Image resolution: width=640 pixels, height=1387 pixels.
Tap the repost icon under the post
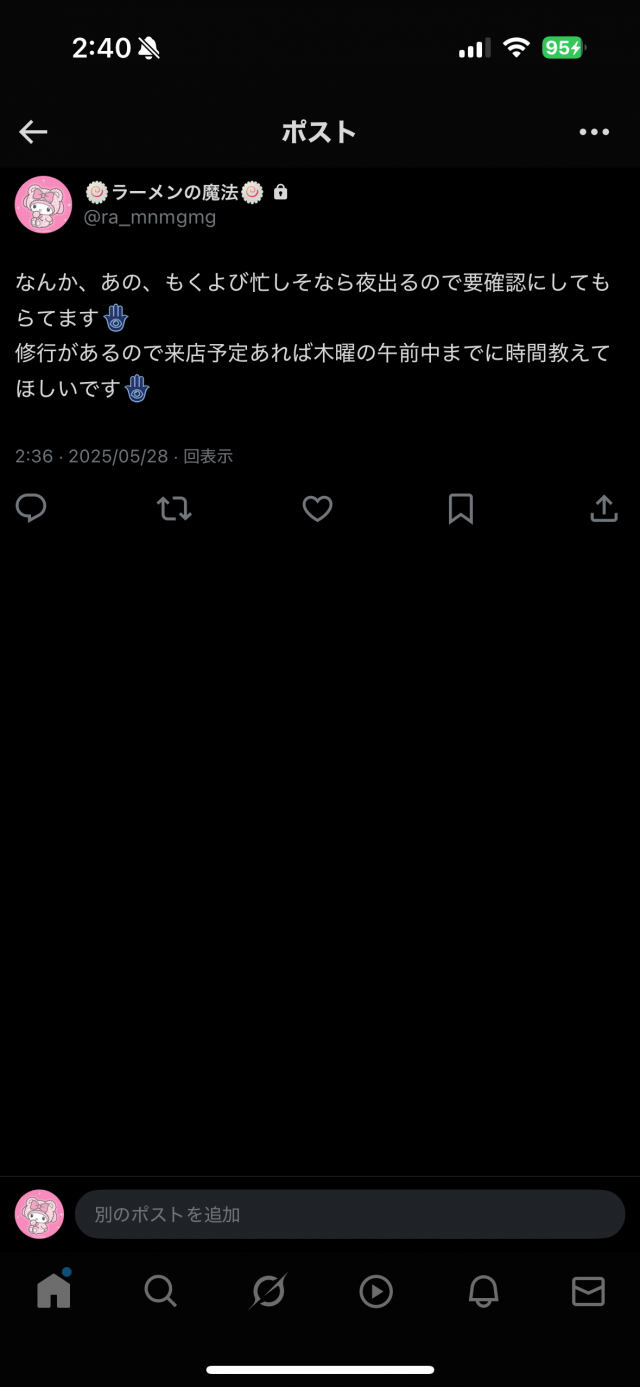click(174, 509)
